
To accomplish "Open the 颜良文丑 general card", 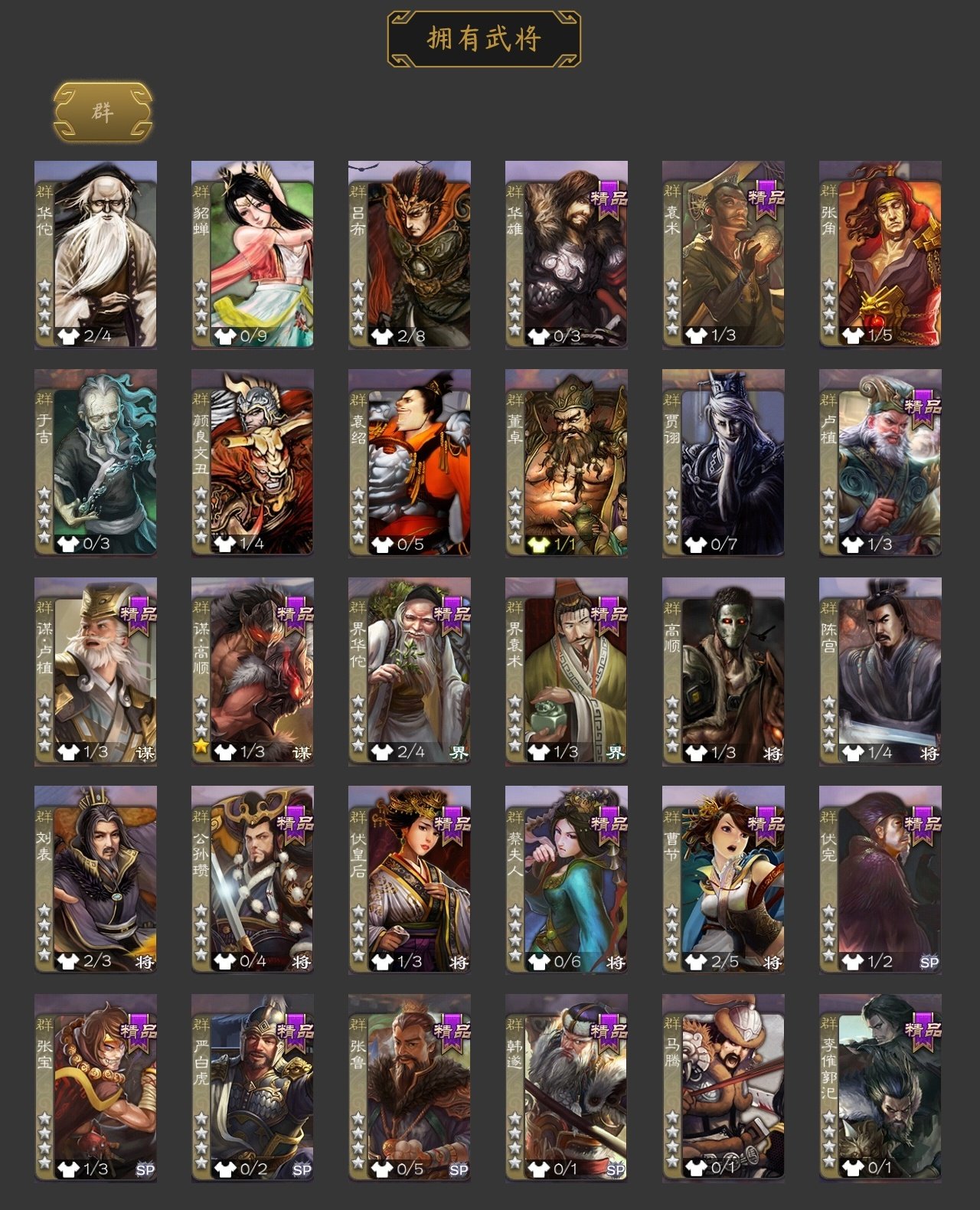I will (x=253, y=463).
